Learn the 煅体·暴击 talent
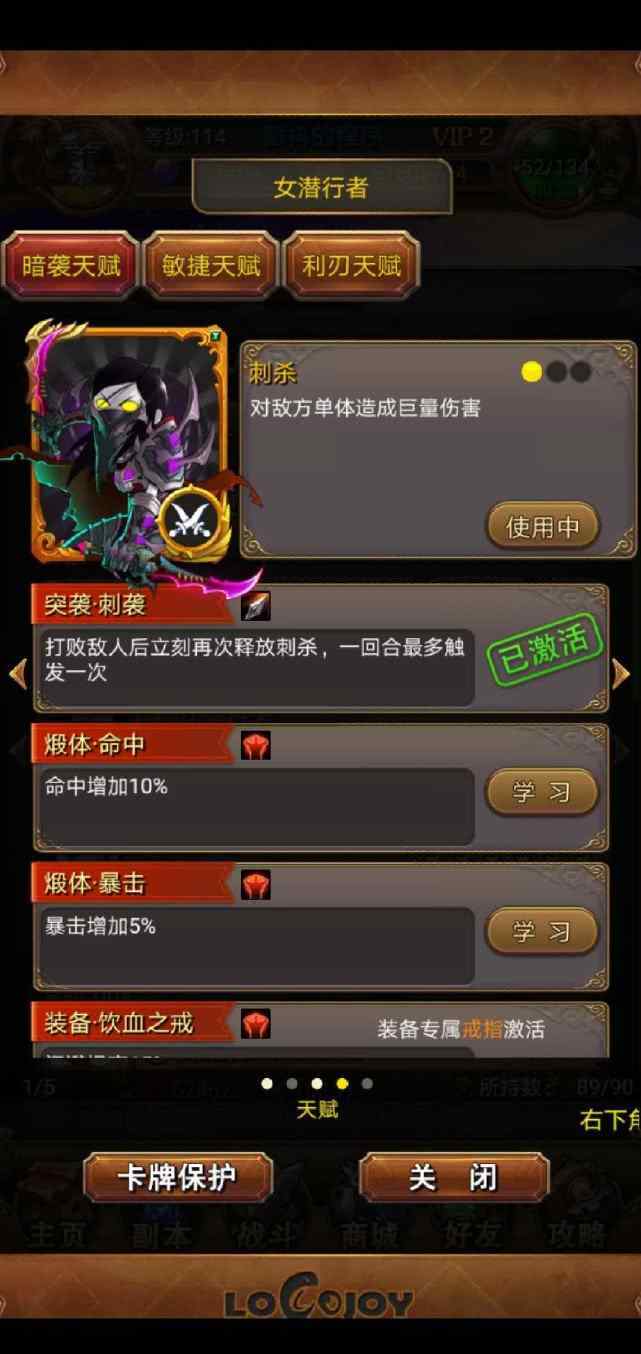This screenshot has height=1354, width=641. 541,931
